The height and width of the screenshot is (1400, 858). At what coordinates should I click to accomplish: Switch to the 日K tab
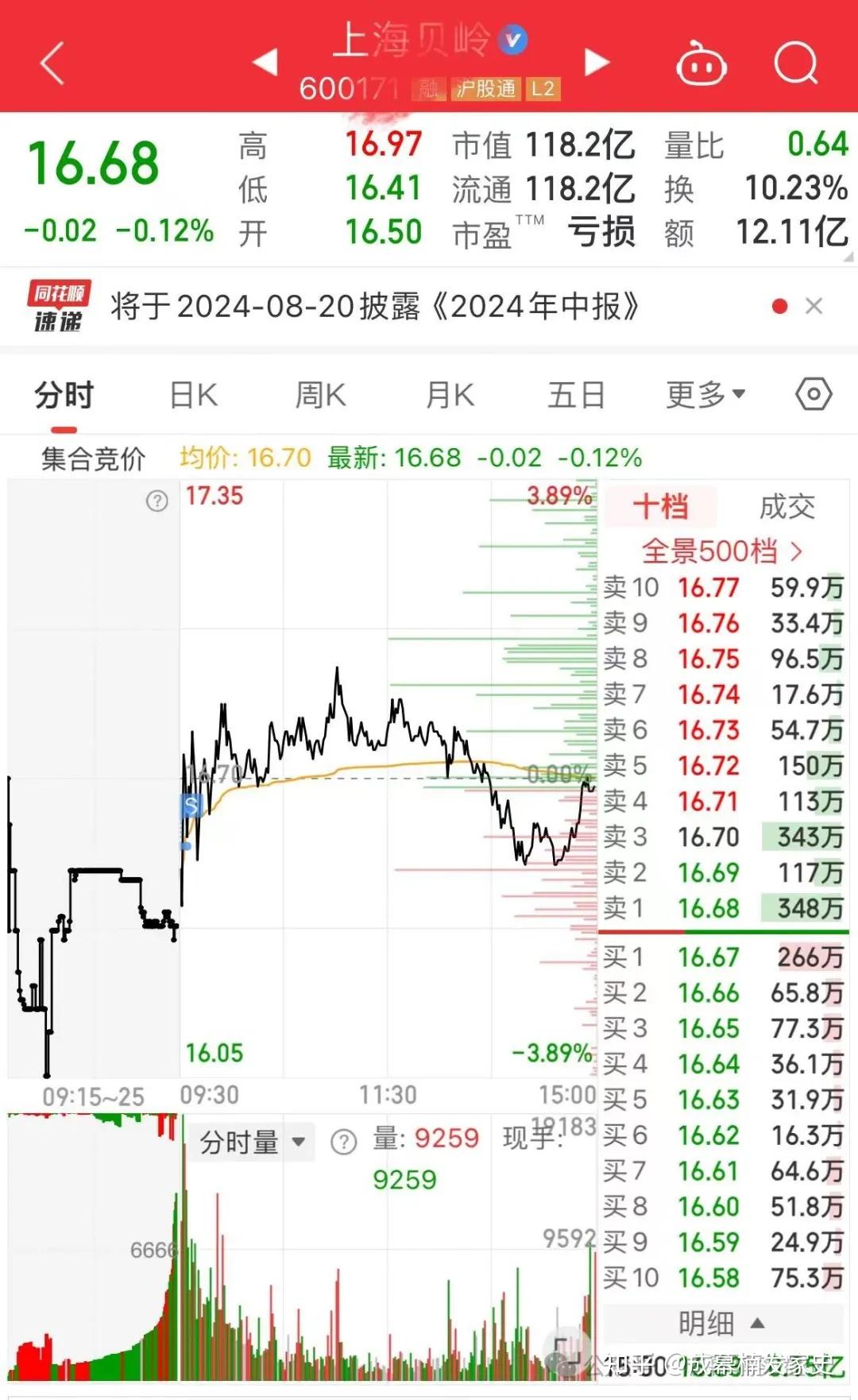194,395
